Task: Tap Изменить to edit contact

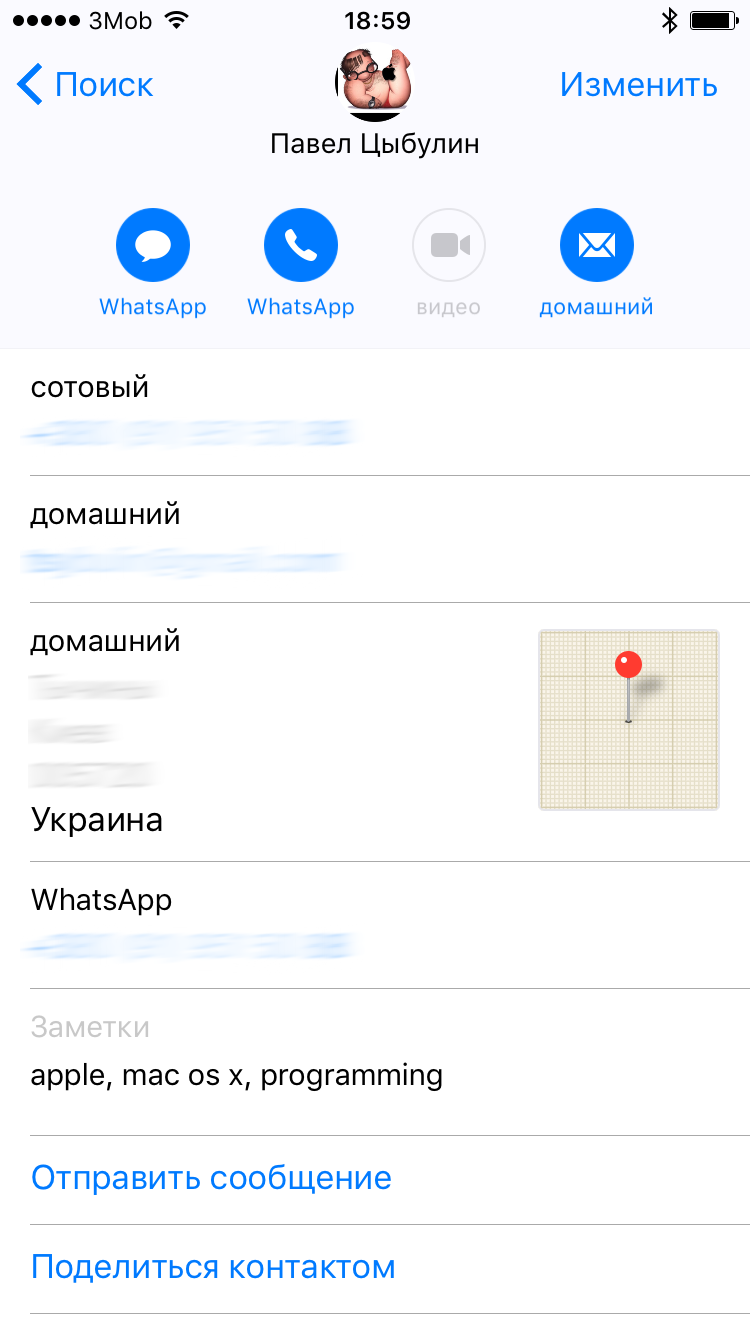Action: pos(638,85)
